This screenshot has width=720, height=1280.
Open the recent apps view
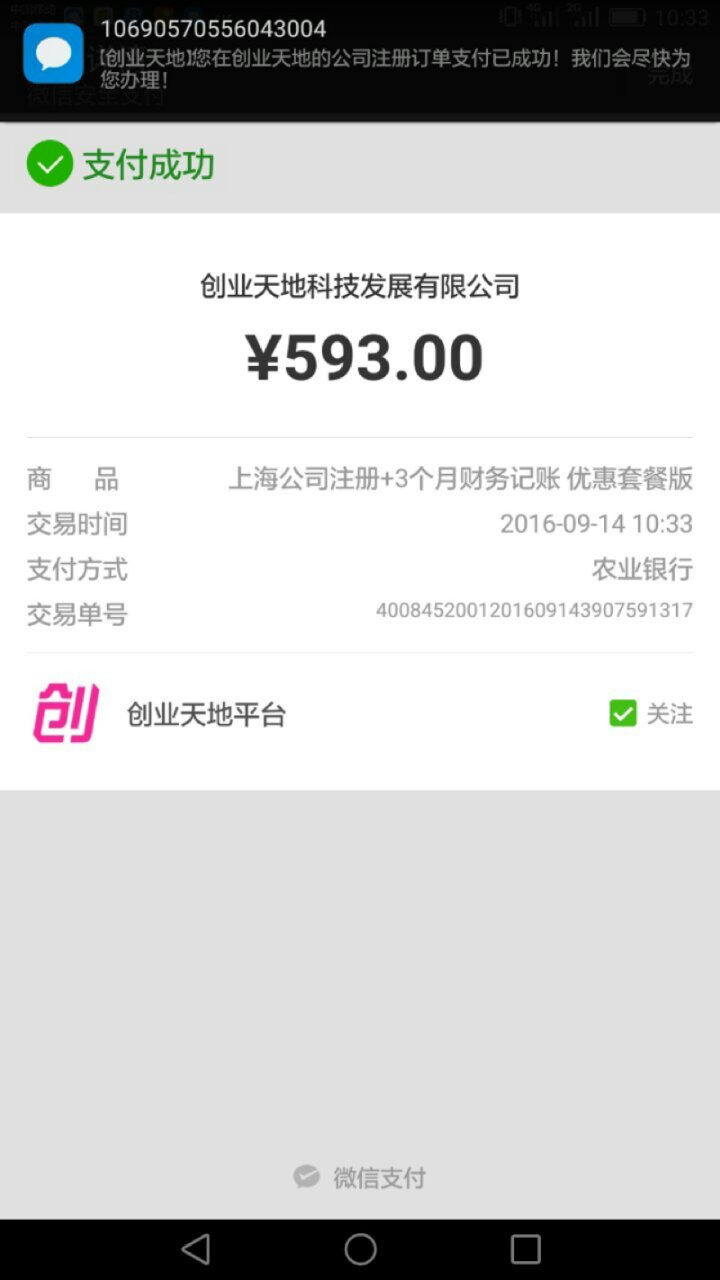pos(525,1248)
